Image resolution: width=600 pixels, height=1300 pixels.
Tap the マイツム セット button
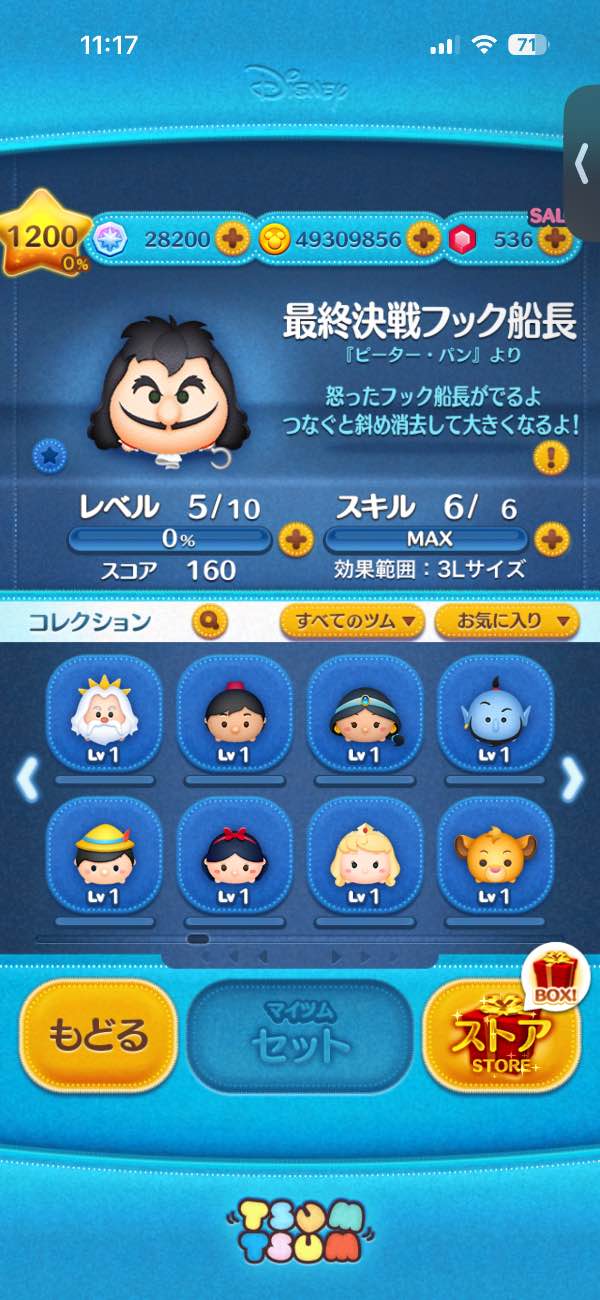[301, 1036]
